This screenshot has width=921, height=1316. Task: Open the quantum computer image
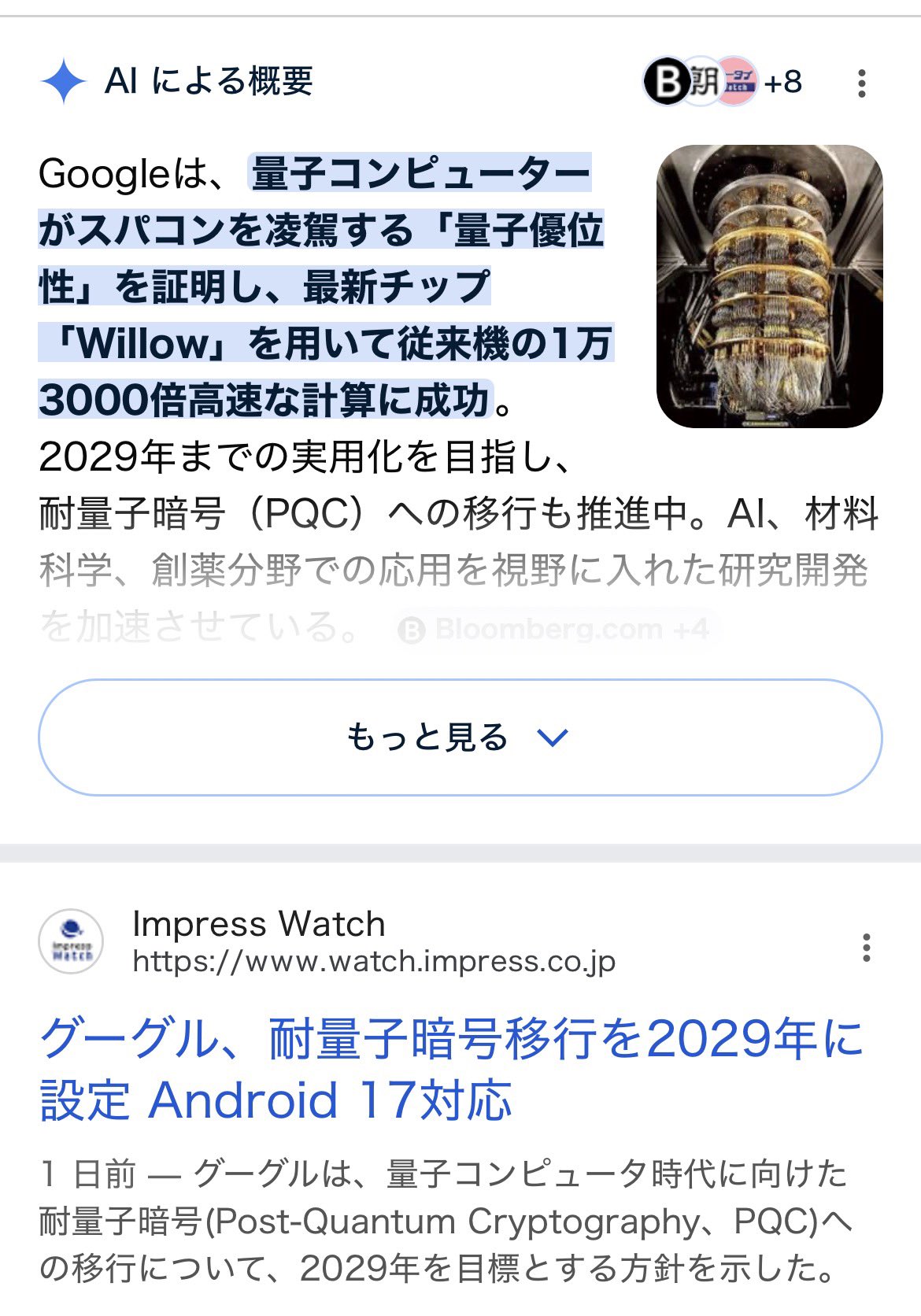pyautogui.click(x=769, y=286)
